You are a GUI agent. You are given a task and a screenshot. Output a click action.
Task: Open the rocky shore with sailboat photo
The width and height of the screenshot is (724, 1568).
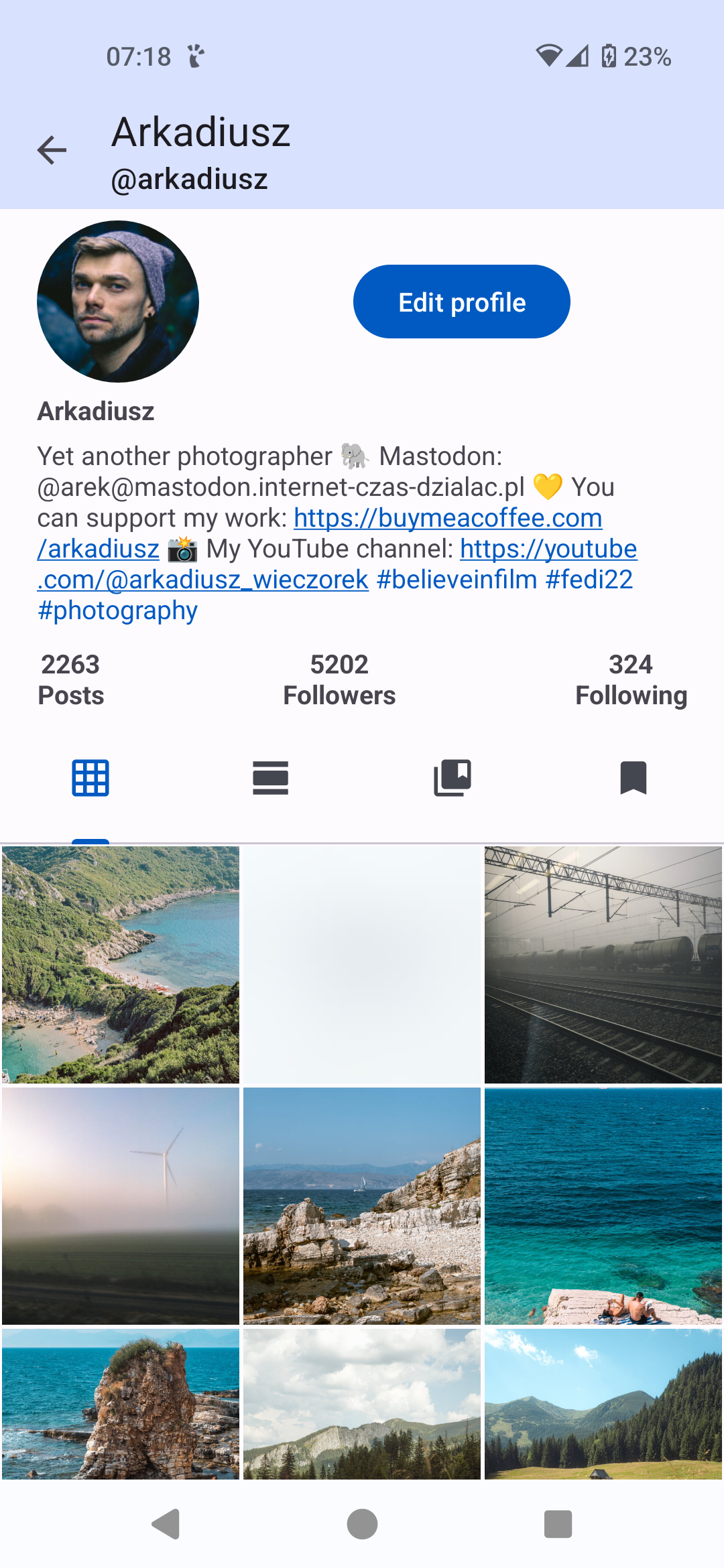pos(362,1206)
